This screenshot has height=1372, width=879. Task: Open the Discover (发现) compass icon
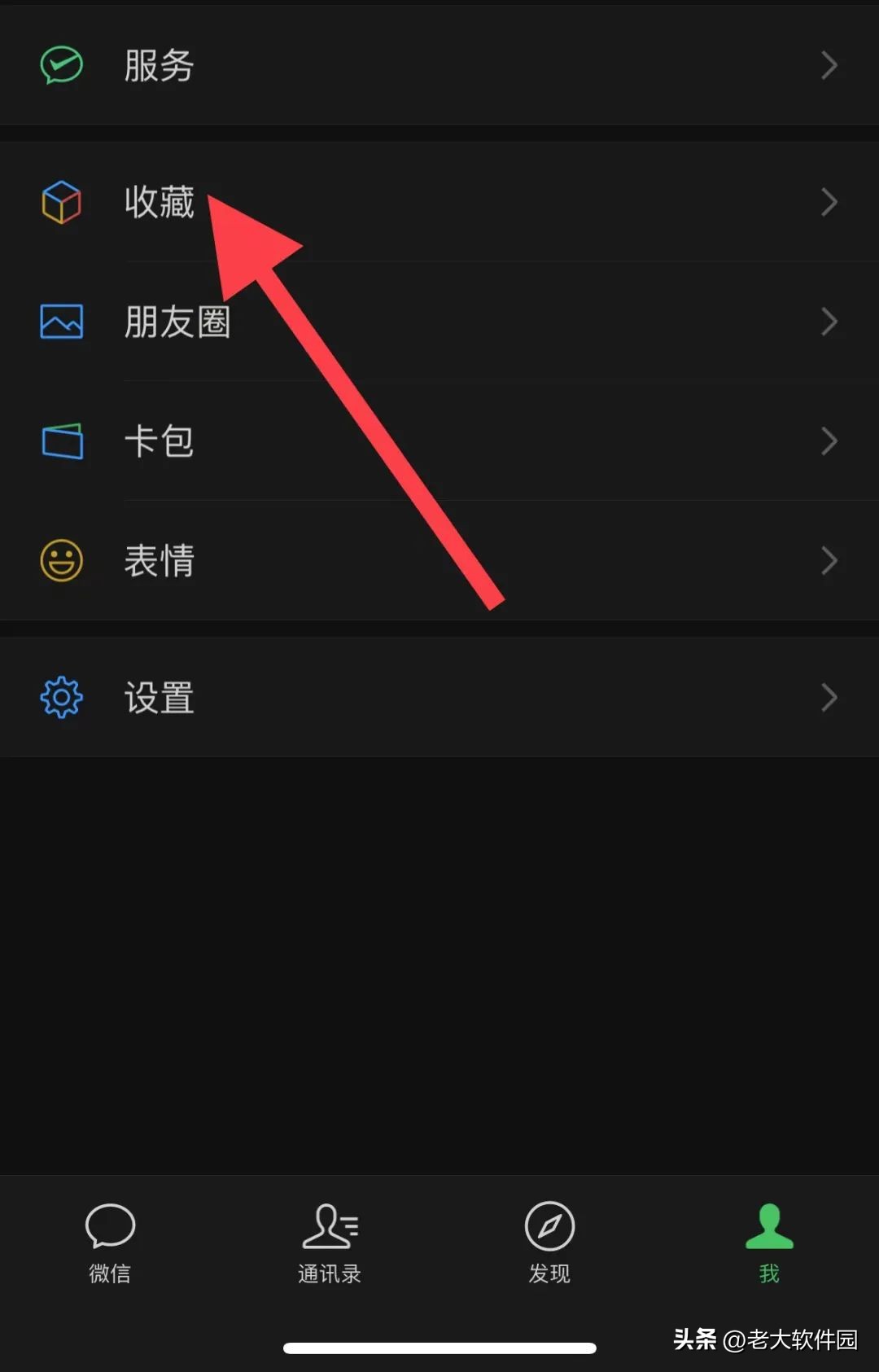(549, 1225)
